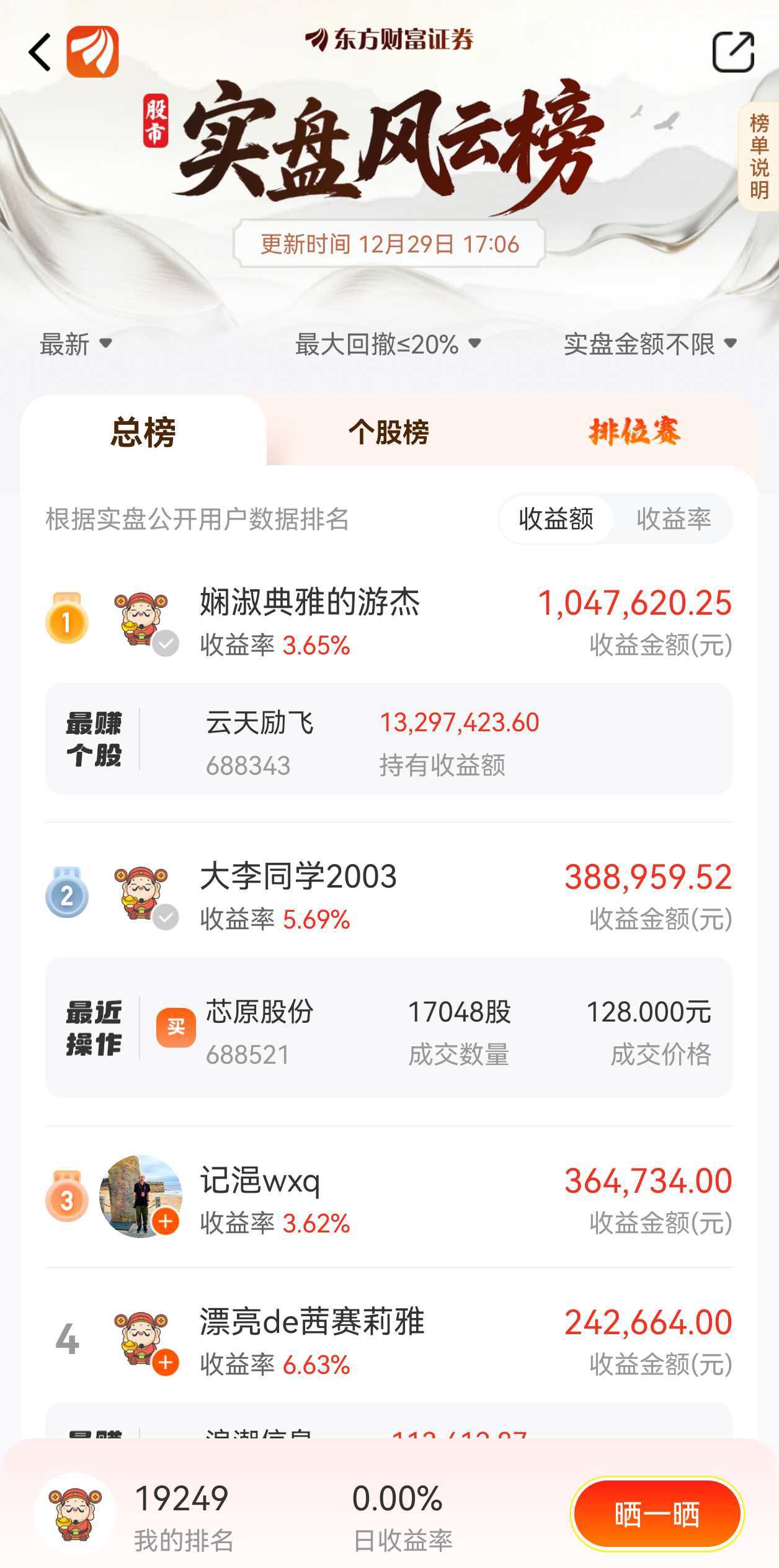Viewport: 779px width, 1568px height.
Task: Tap the back arrow at top left
Action: pos(39,52)
